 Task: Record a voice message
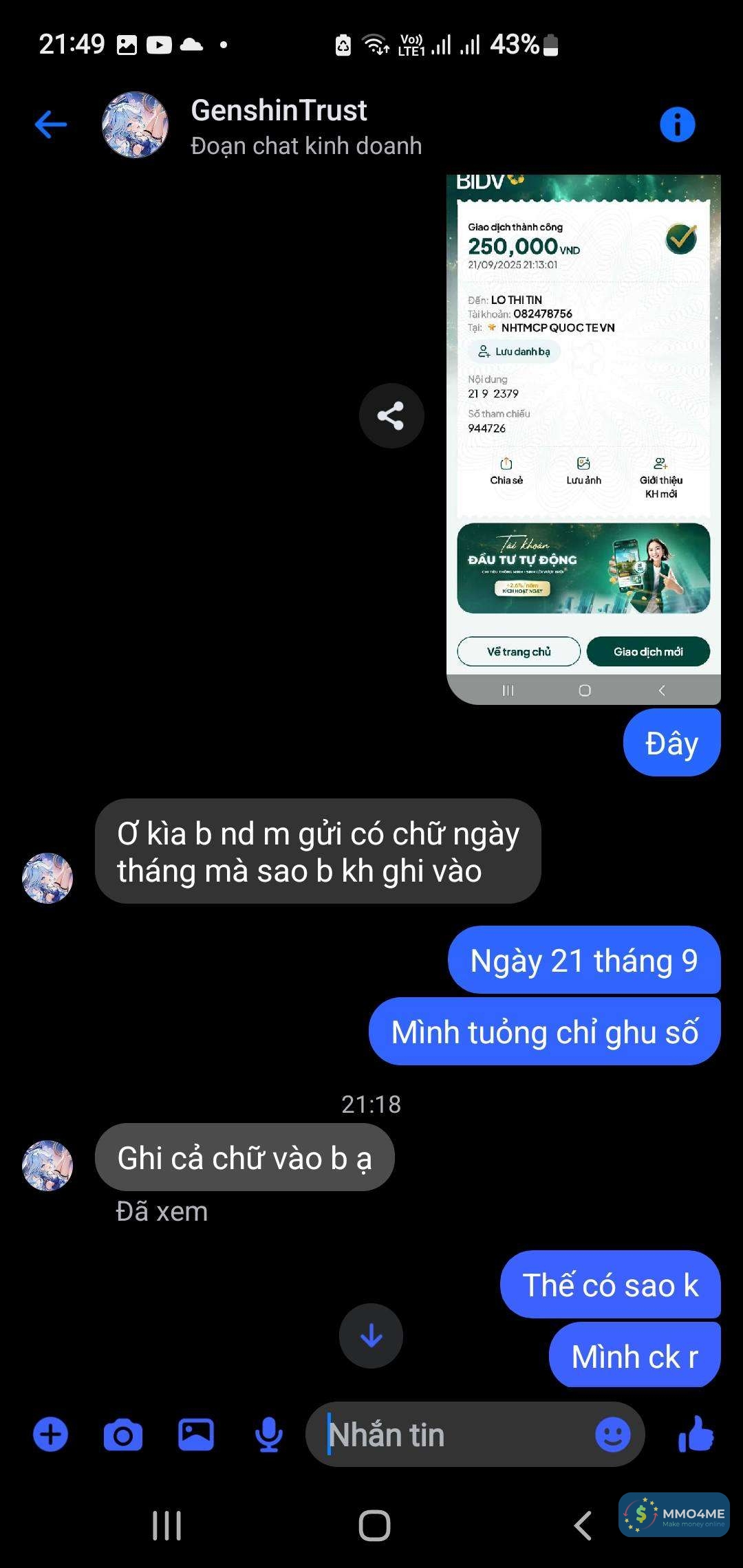tap(269, 1435)
